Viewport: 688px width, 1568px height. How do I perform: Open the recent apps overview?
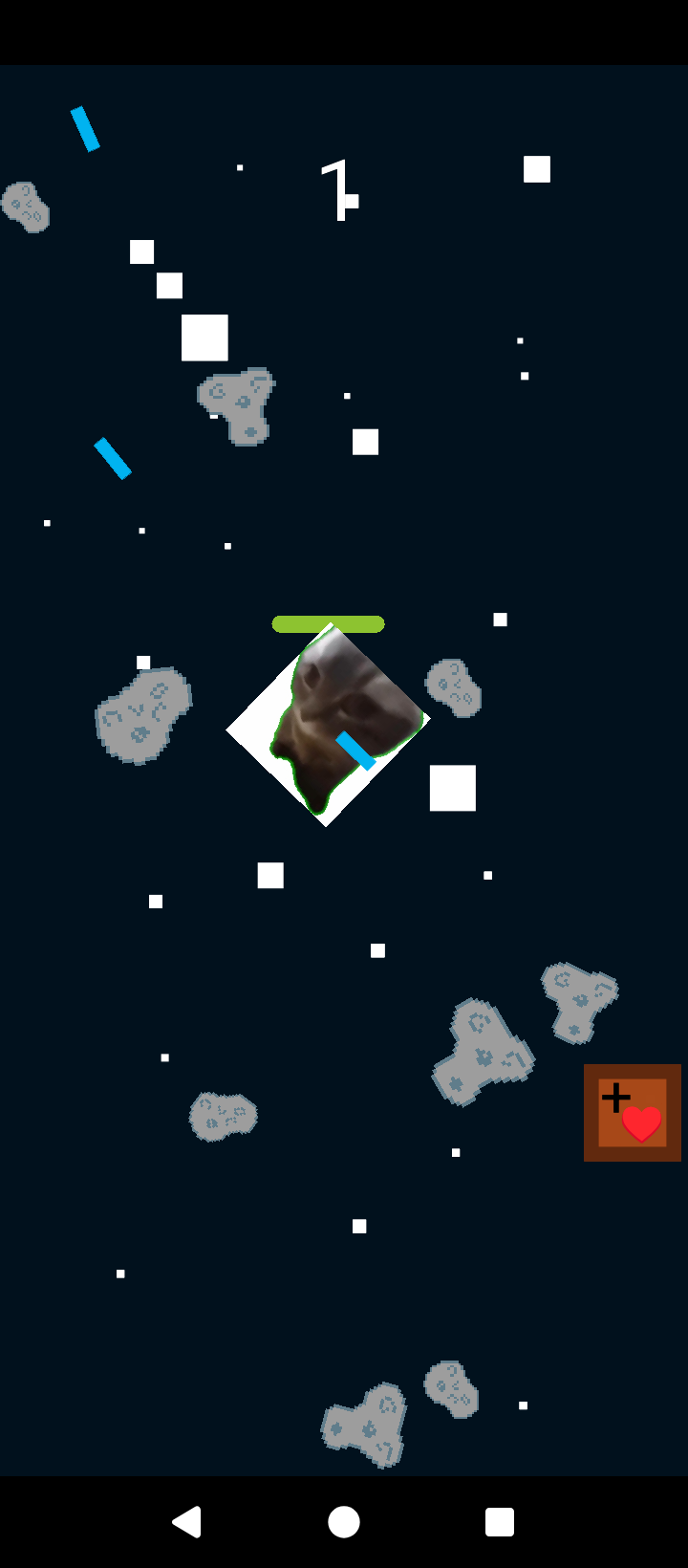500,1522
